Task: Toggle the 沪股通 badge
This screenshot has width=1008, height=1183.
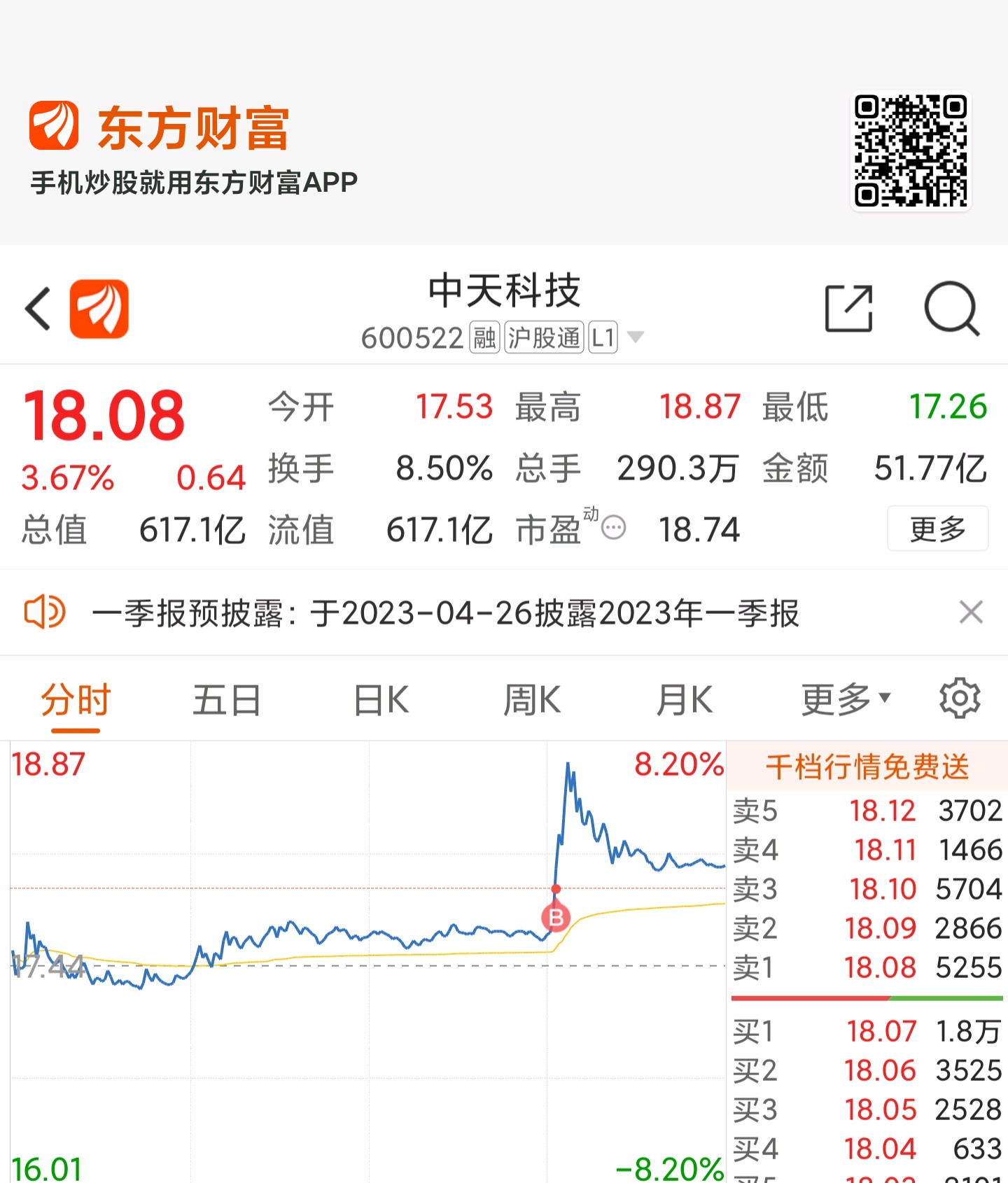Action: coord(542,337)
